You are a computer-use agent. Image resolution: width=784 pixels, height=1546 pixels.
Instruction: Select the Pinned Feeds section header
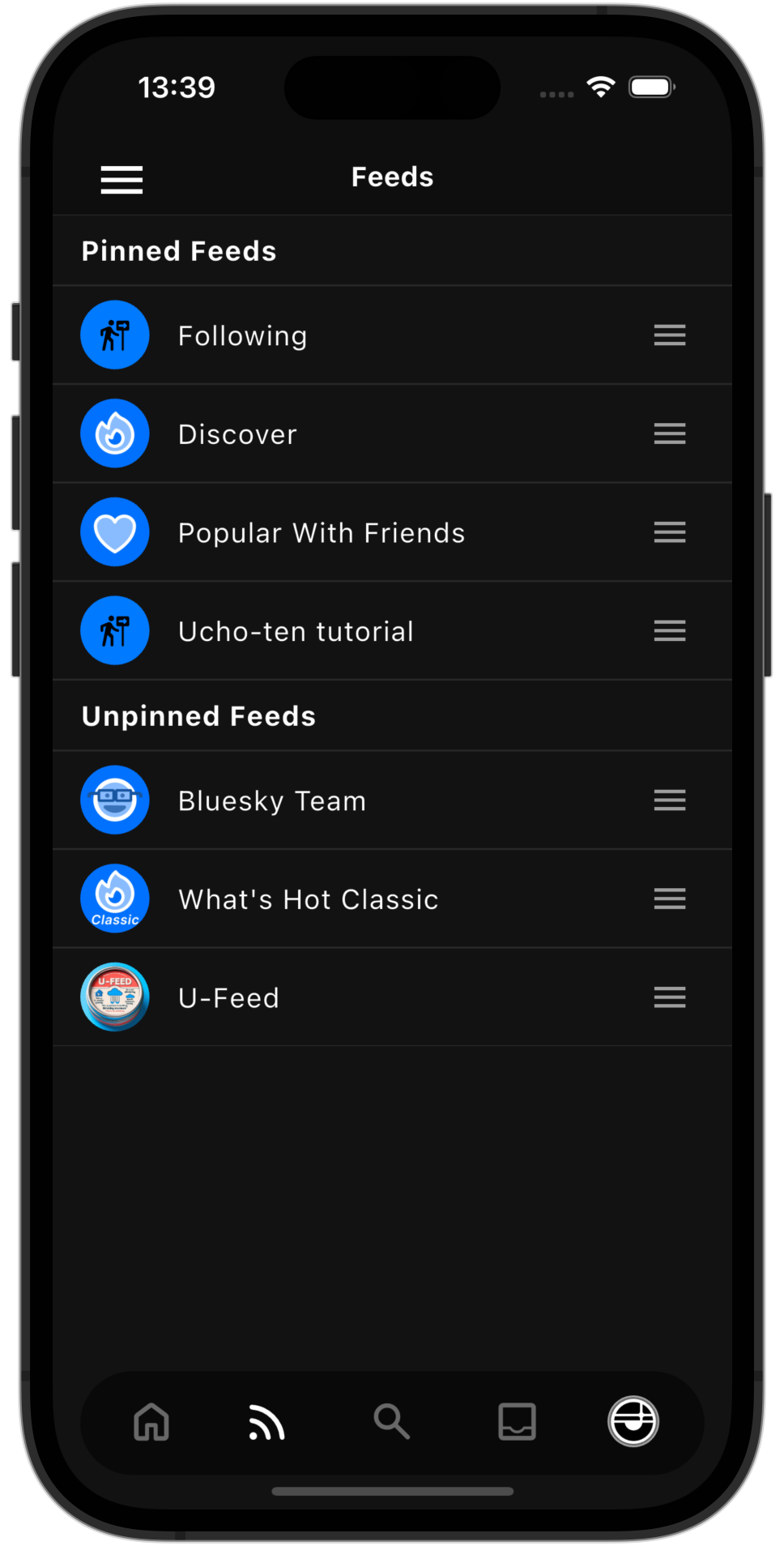point(178,250)
